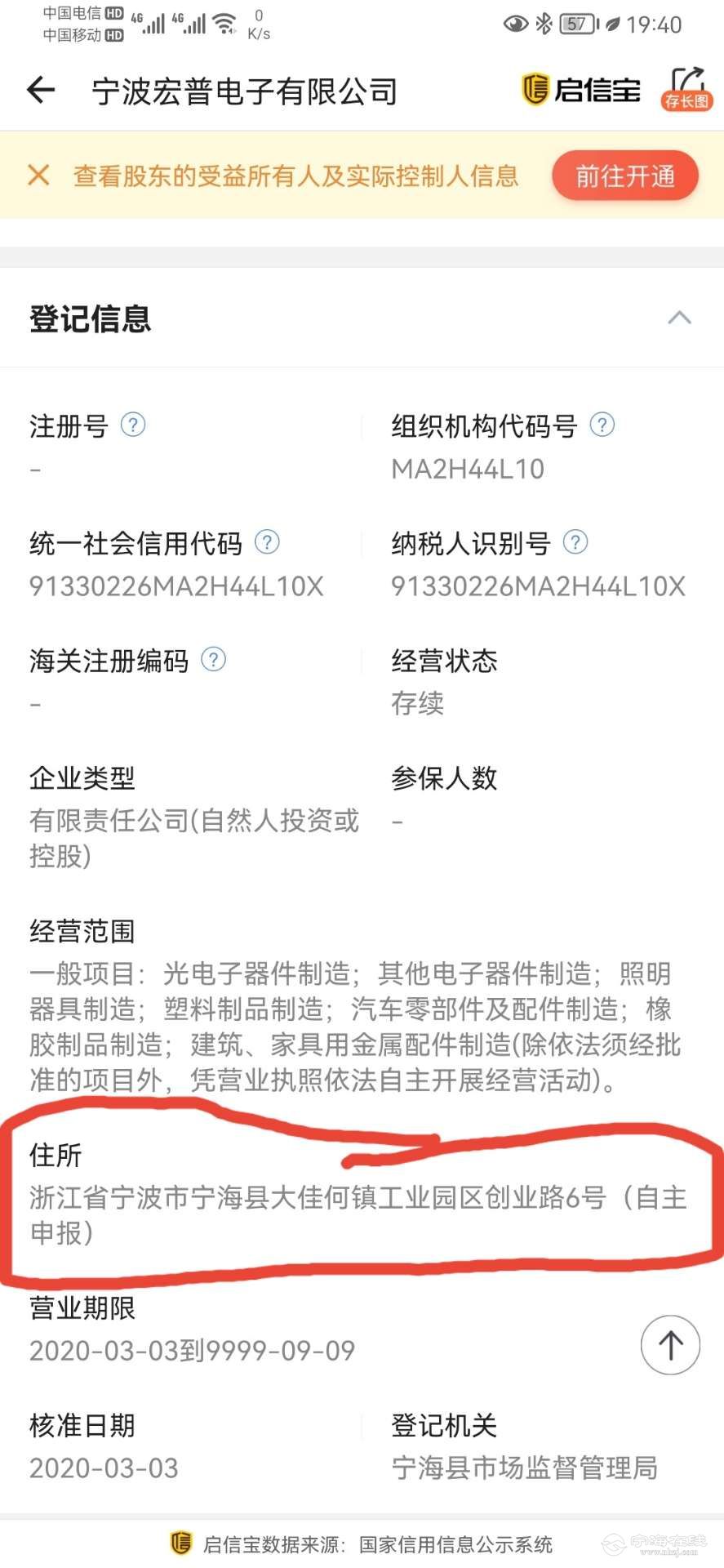Tap the 前往开通 button
Image resolution: width=724 pixels, height=1568 pixels.
click(x=625, y=176)
